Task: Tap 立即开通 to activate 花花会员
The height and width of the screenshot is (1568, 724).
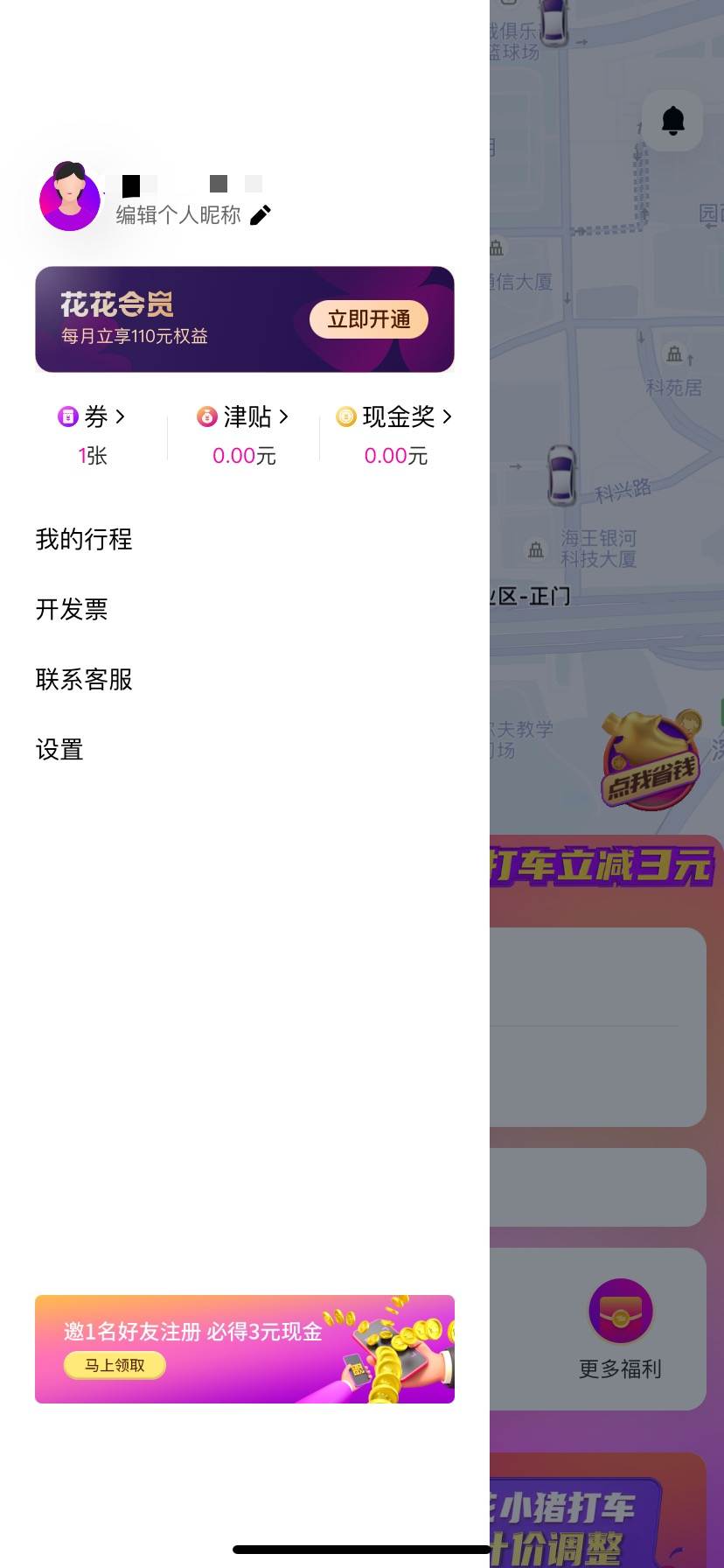Action: pyautogui.click(x=368, y=319)
